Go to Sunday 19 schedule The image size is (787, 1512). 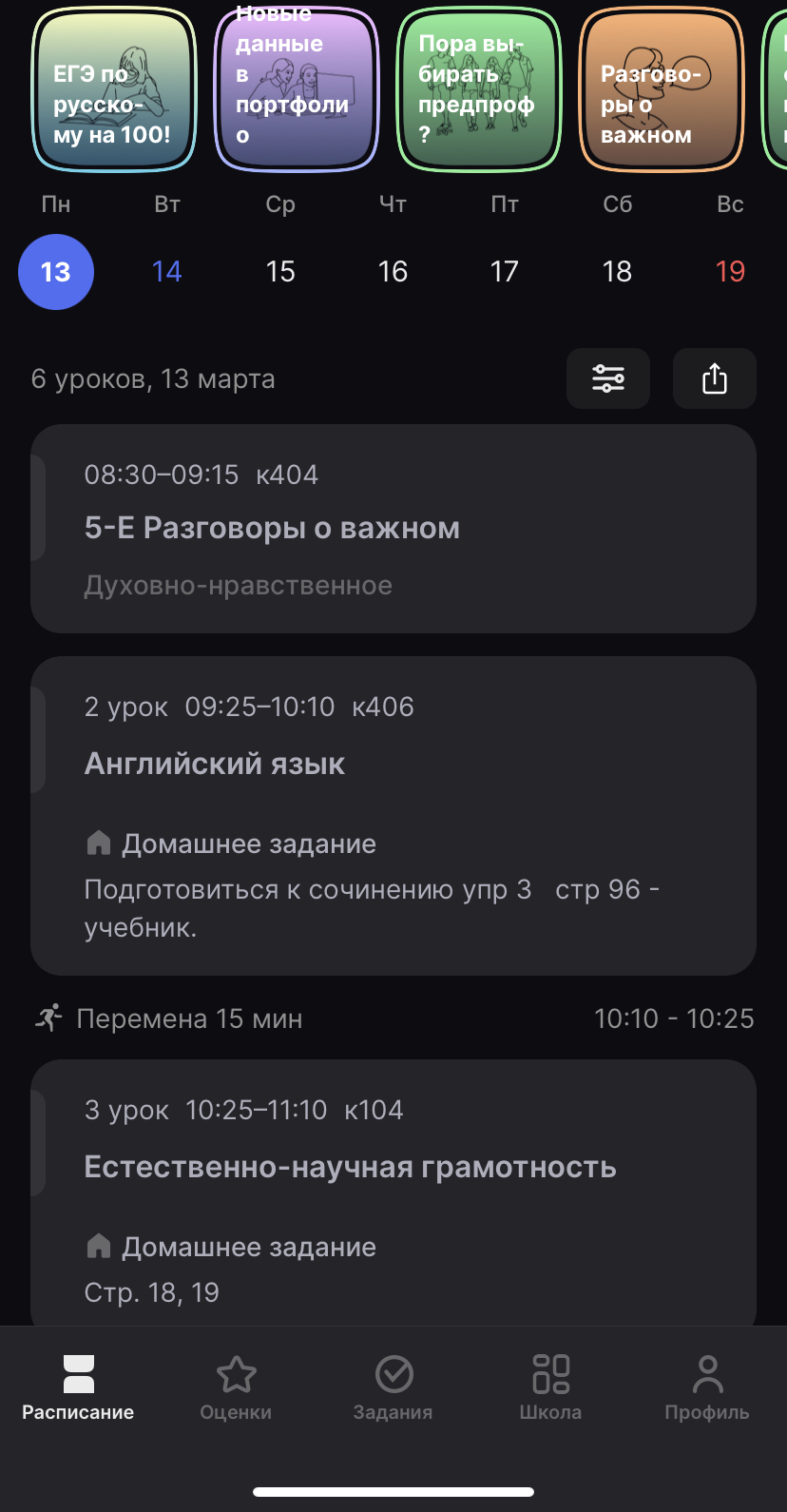coord(730,272)
